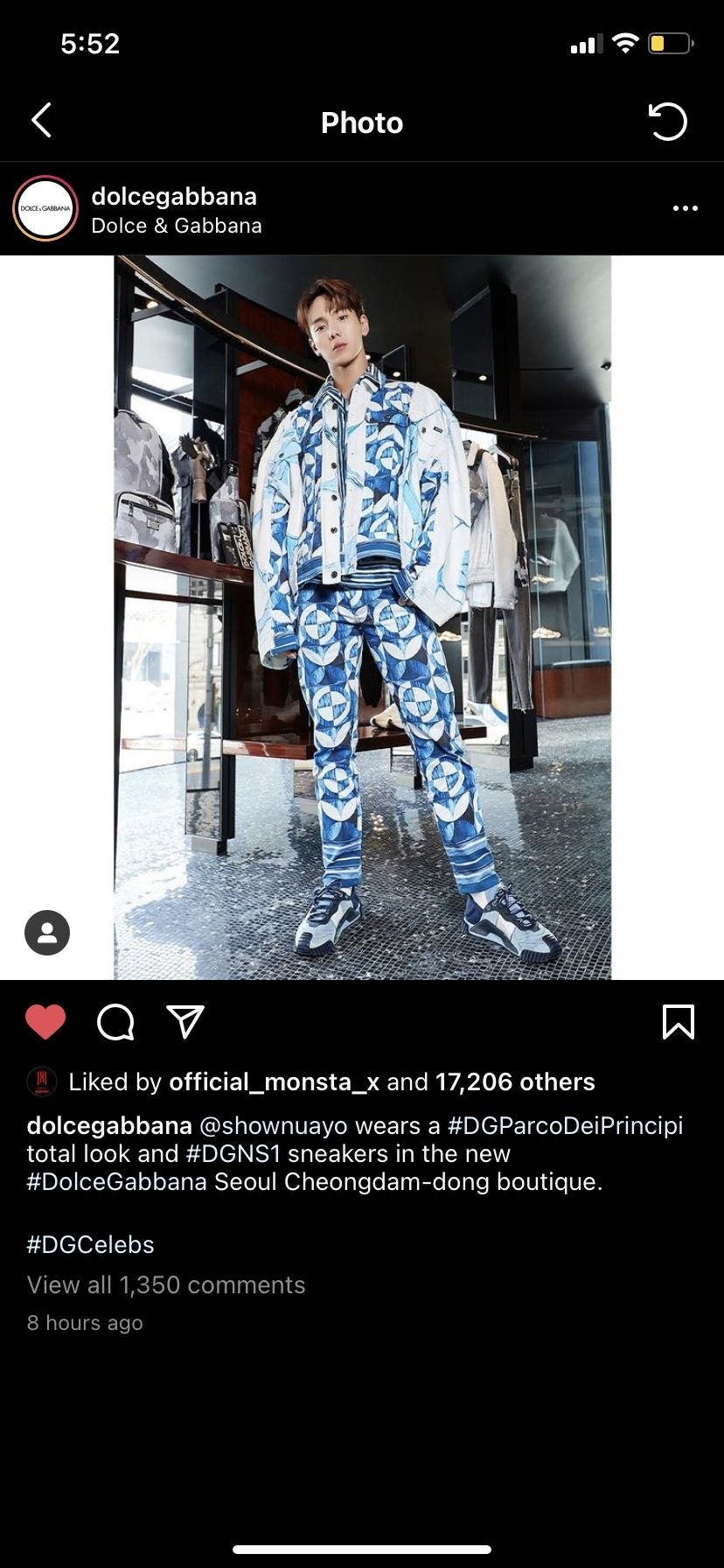Unlike the post with heart icon
This screenshot has height=1568, width=724.
(45, 1021)
